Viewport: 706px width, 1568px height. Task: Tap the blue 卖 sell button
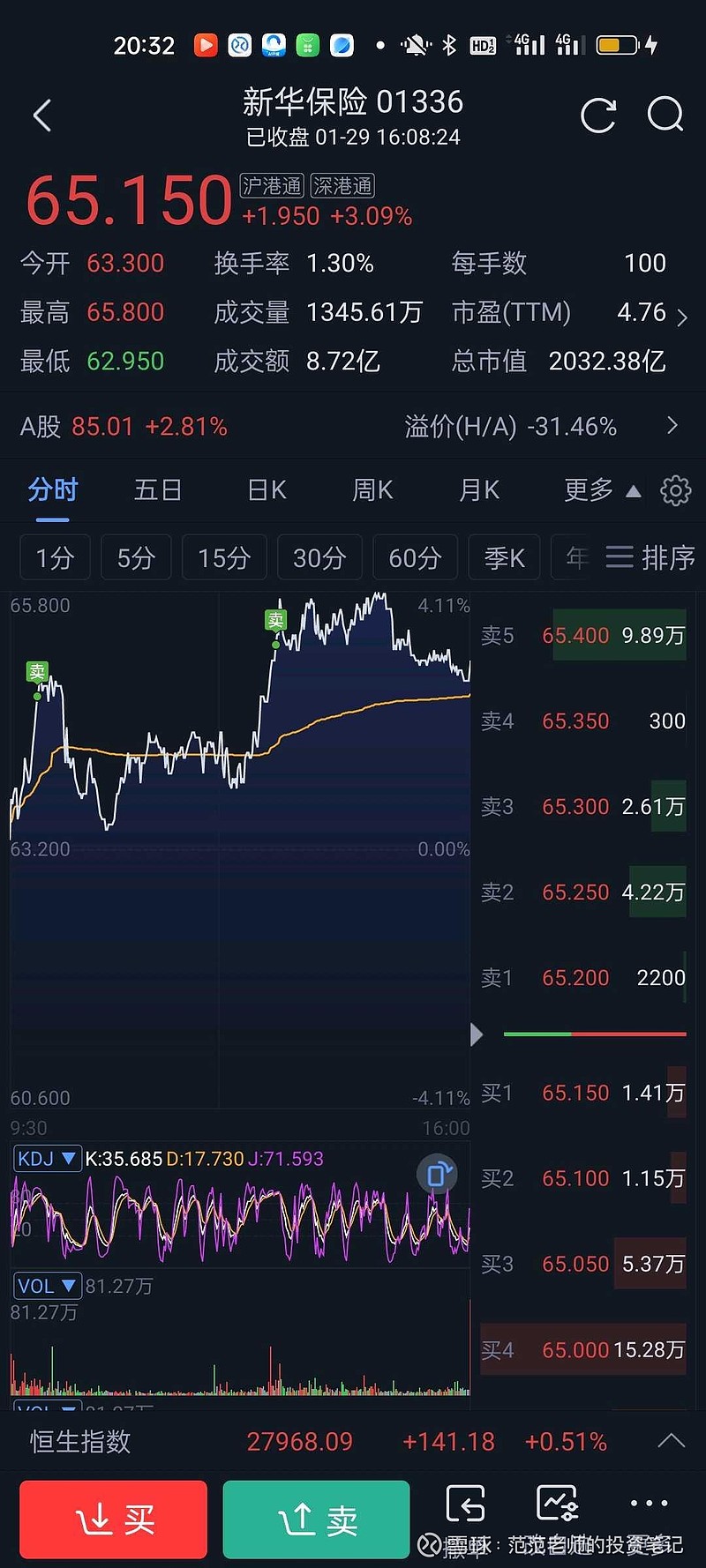[316, 1519]
